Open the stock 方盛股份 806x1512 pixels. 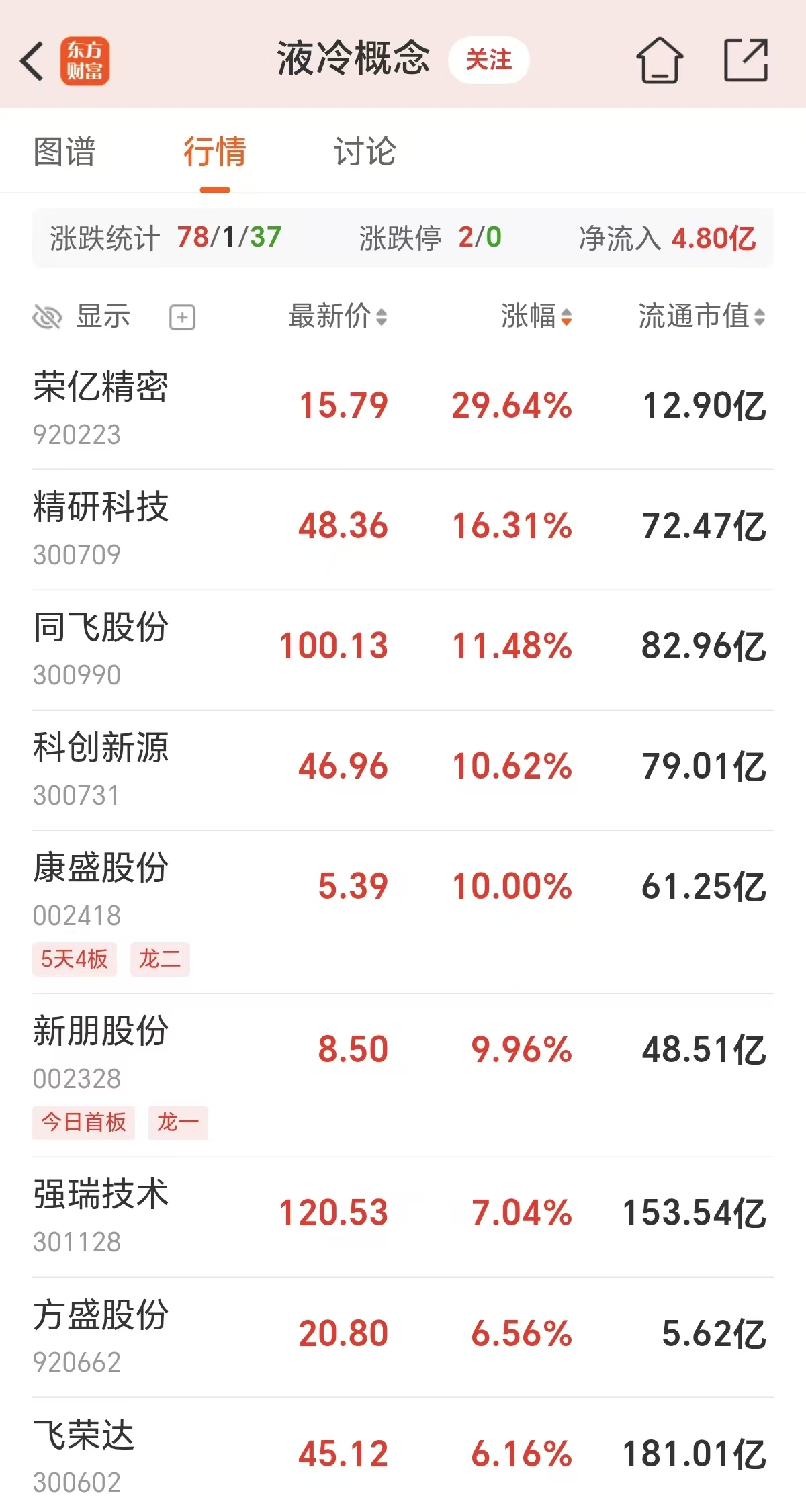(x=403, y=1337)
